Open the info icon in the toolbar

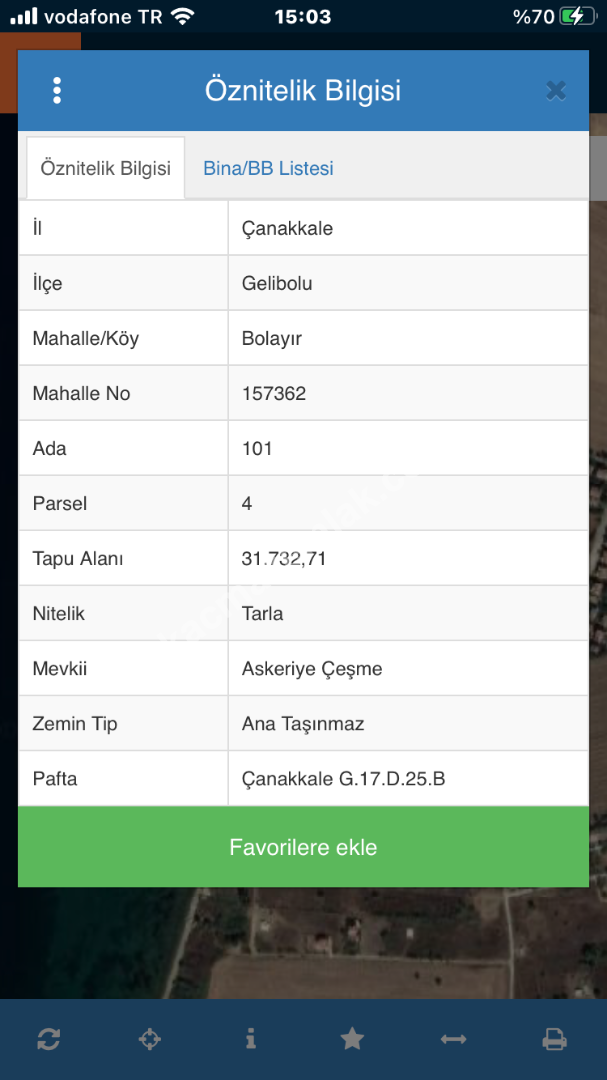click(251, 1039)
